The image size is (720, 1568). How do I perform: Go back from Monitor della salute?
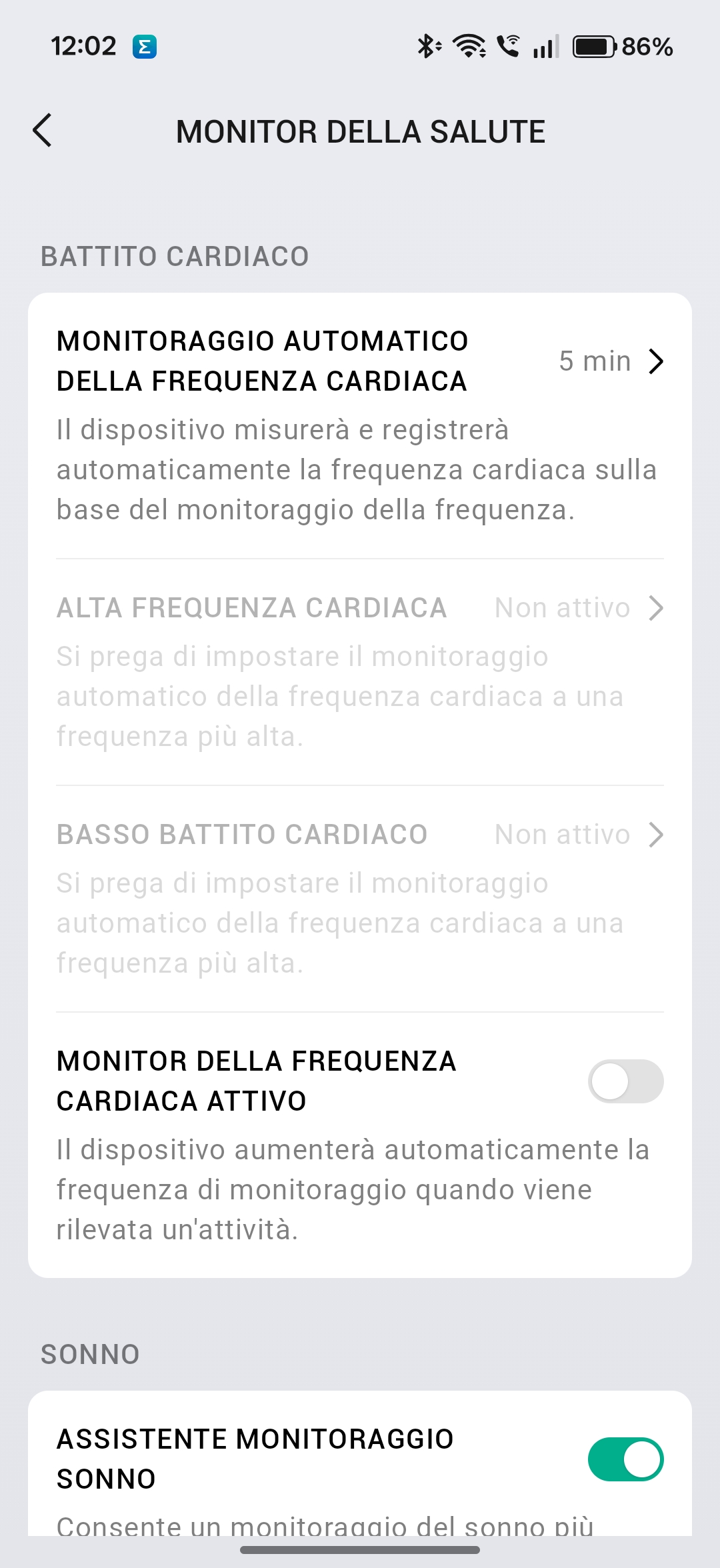[x=43, y=131]
